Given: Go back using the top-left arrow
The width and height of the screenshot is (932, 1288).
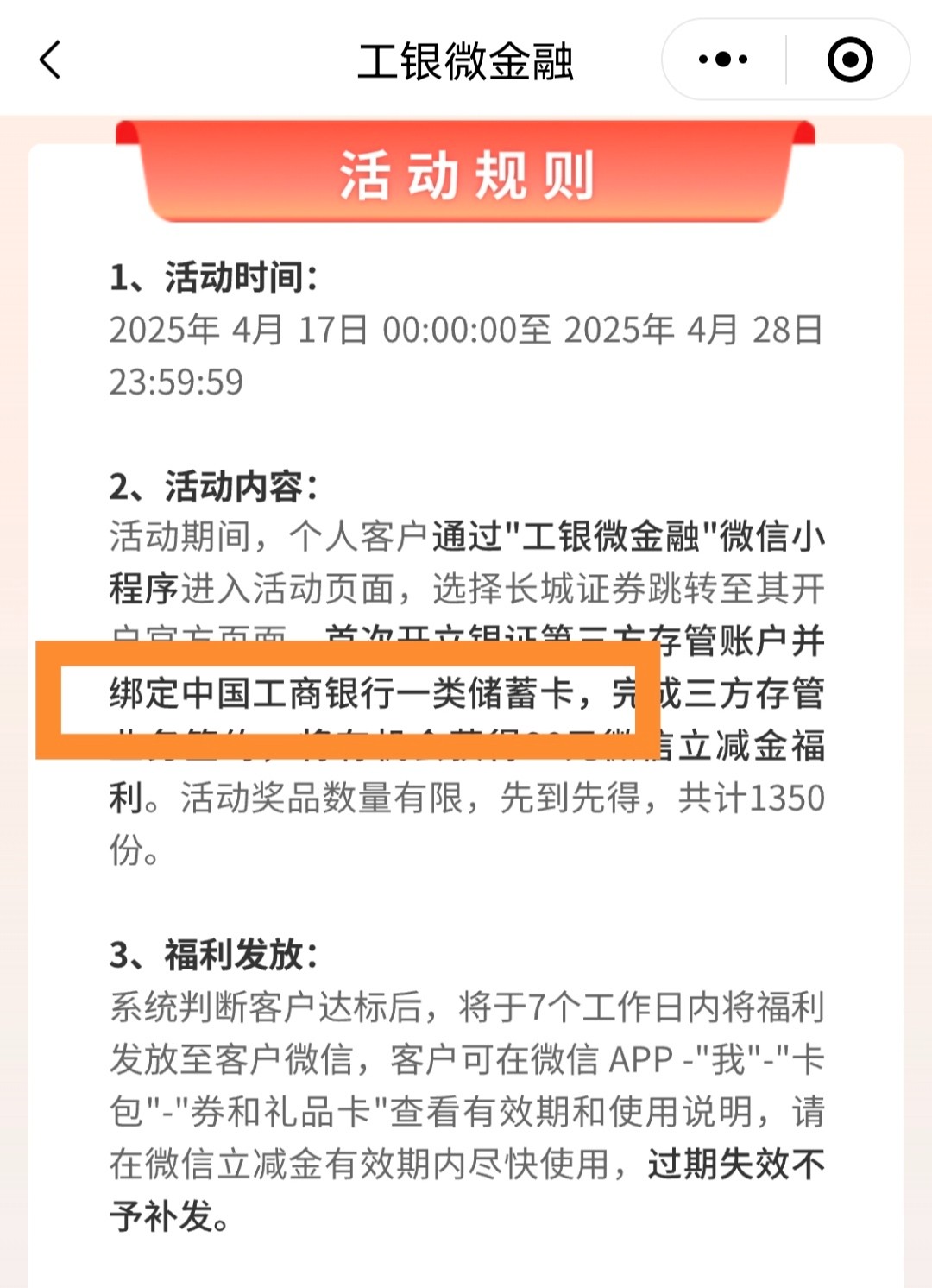Looking at the screenshot, I should point(50,60).
